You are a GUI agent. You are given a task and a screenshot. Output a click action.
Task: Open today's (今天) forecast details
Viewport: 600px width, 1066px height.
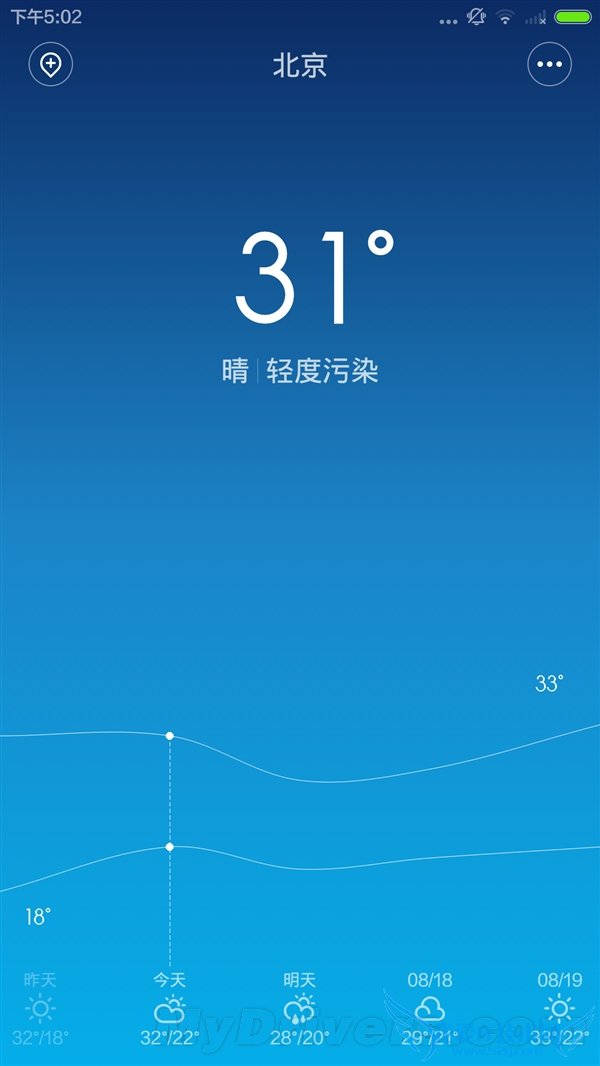click(x=169, y=1008)
